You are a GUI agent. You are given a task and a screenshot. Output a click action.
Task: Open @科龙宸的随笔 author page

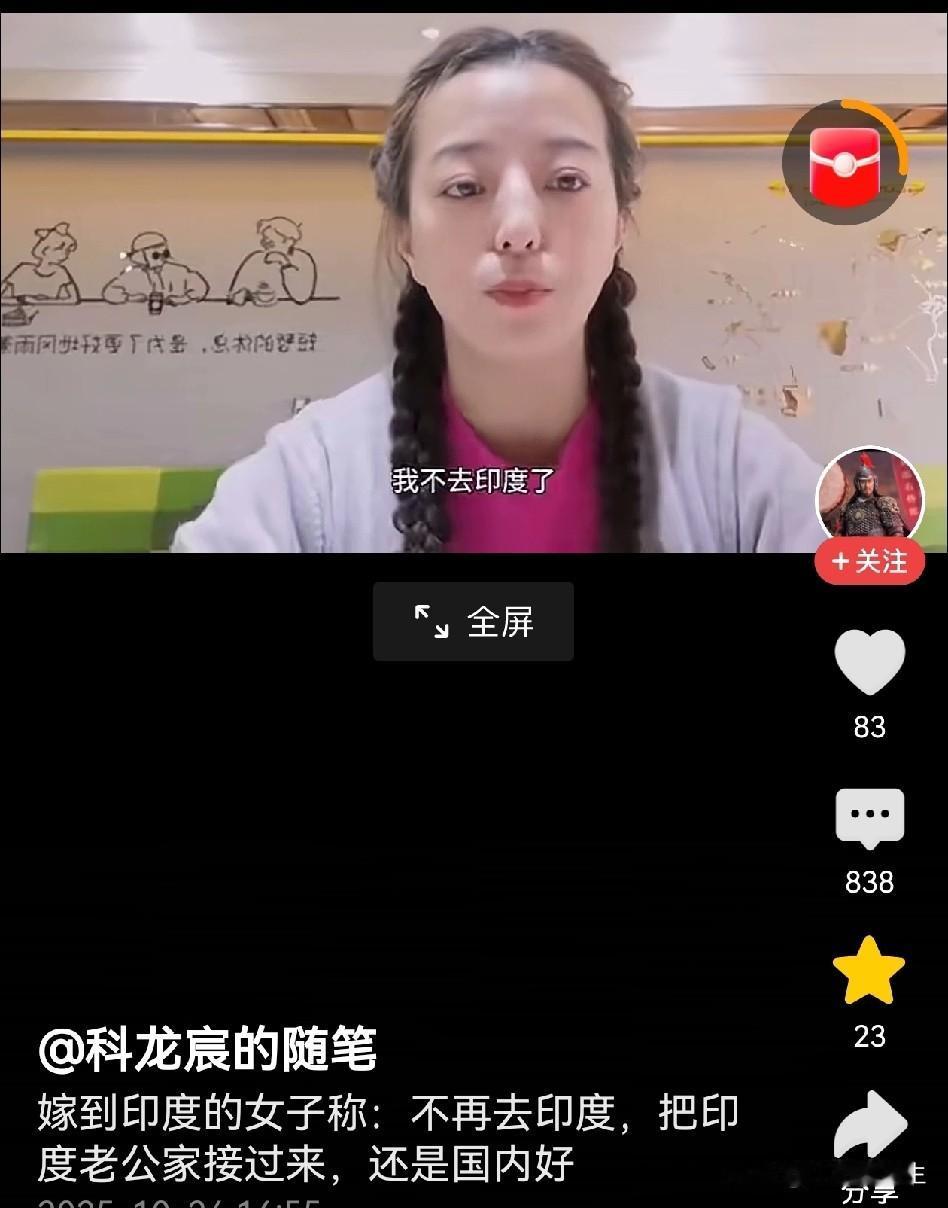[207, 1050]
